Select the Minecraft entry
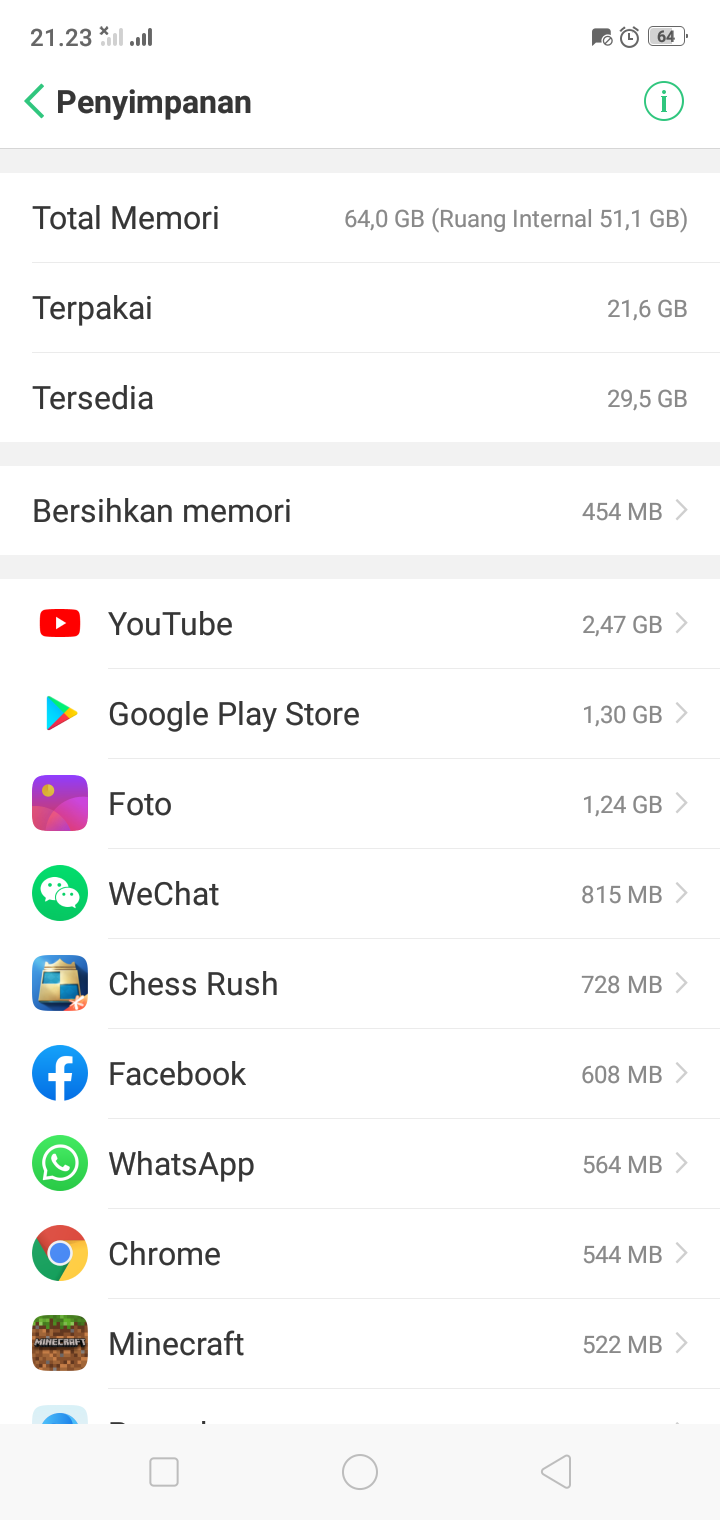 360,1344
